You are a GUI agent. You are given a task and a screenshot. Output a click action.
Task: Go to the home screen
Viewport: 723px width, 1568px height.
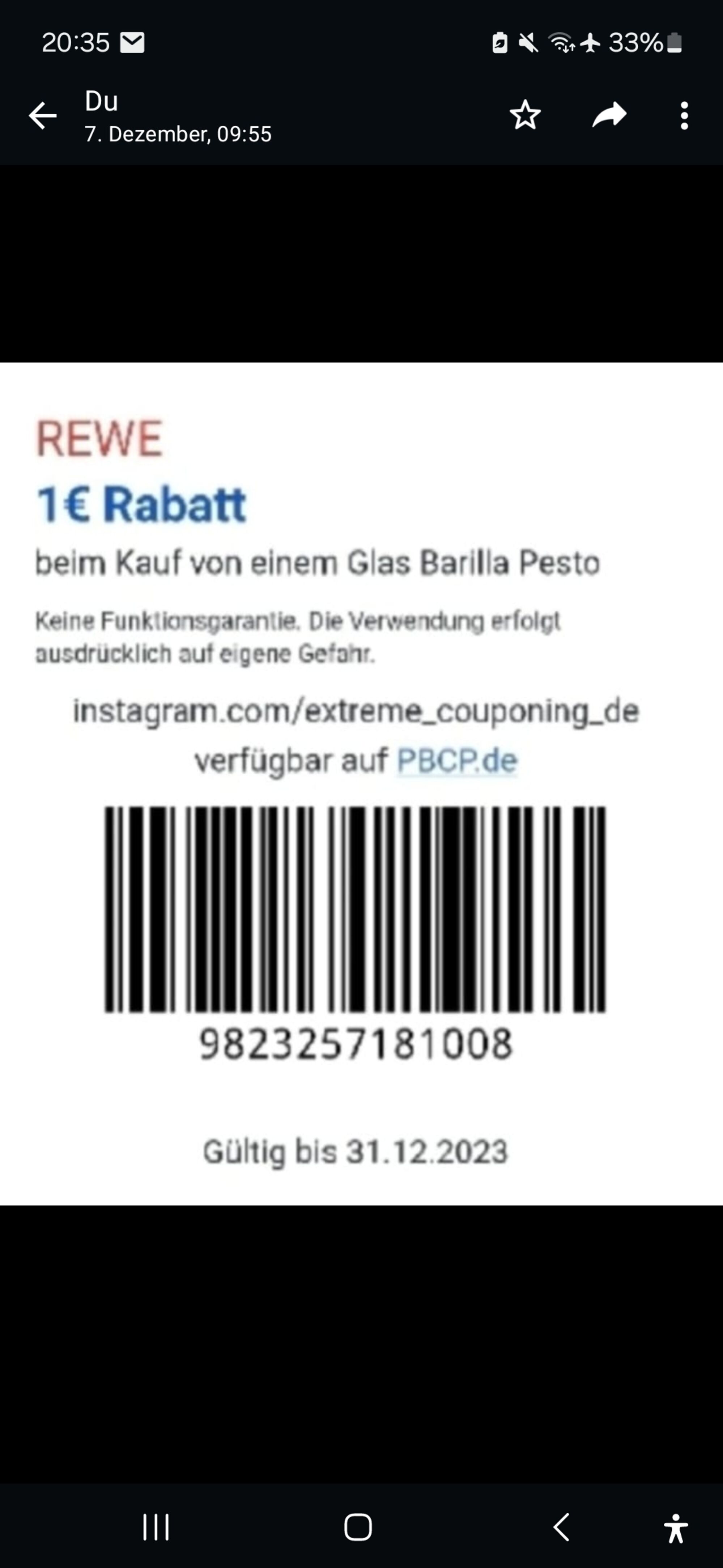(x=358, y=1527)
